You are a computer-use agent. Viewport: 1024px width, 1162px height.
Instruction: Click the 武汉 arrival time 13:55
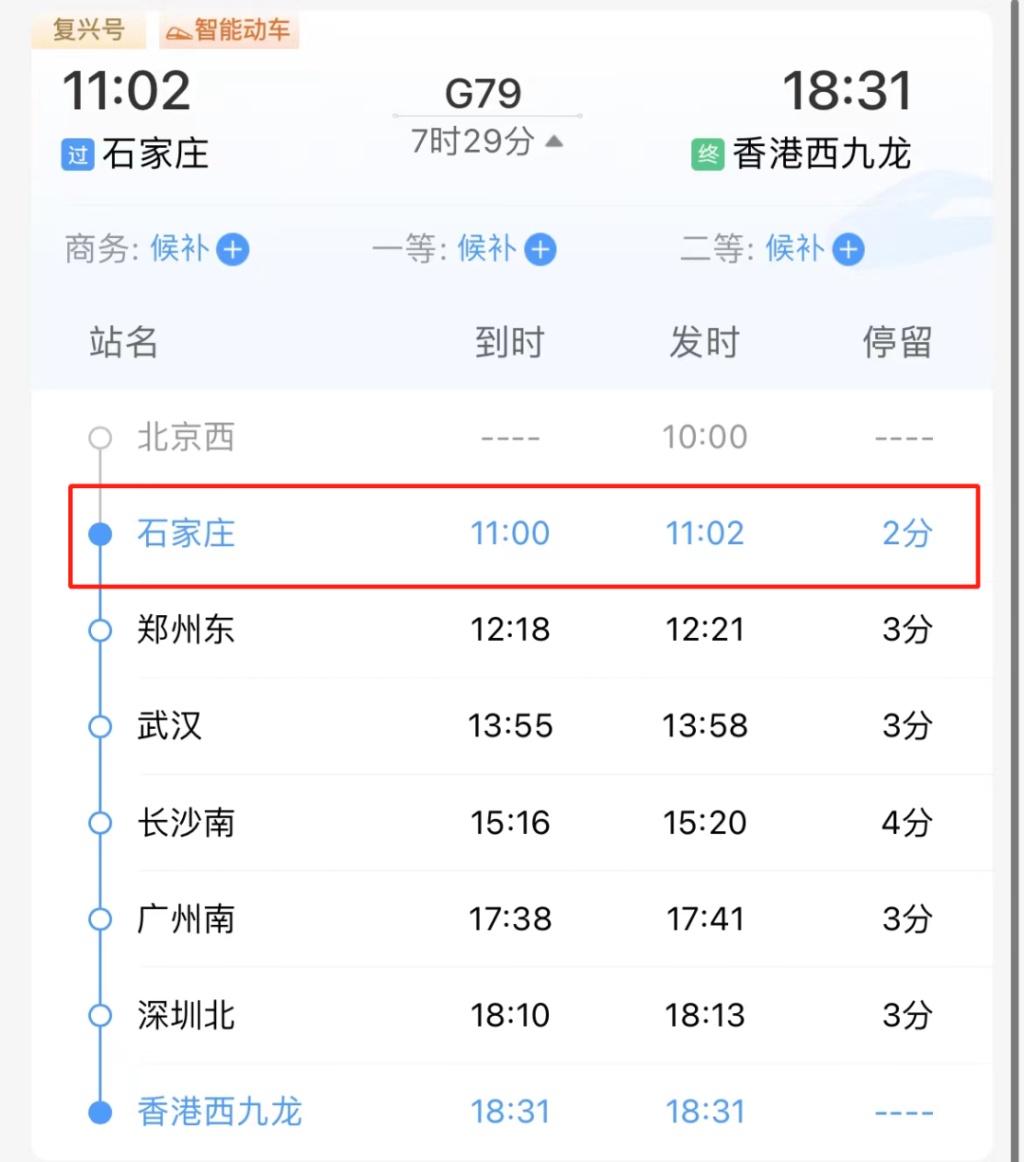(x=510, y=726)
